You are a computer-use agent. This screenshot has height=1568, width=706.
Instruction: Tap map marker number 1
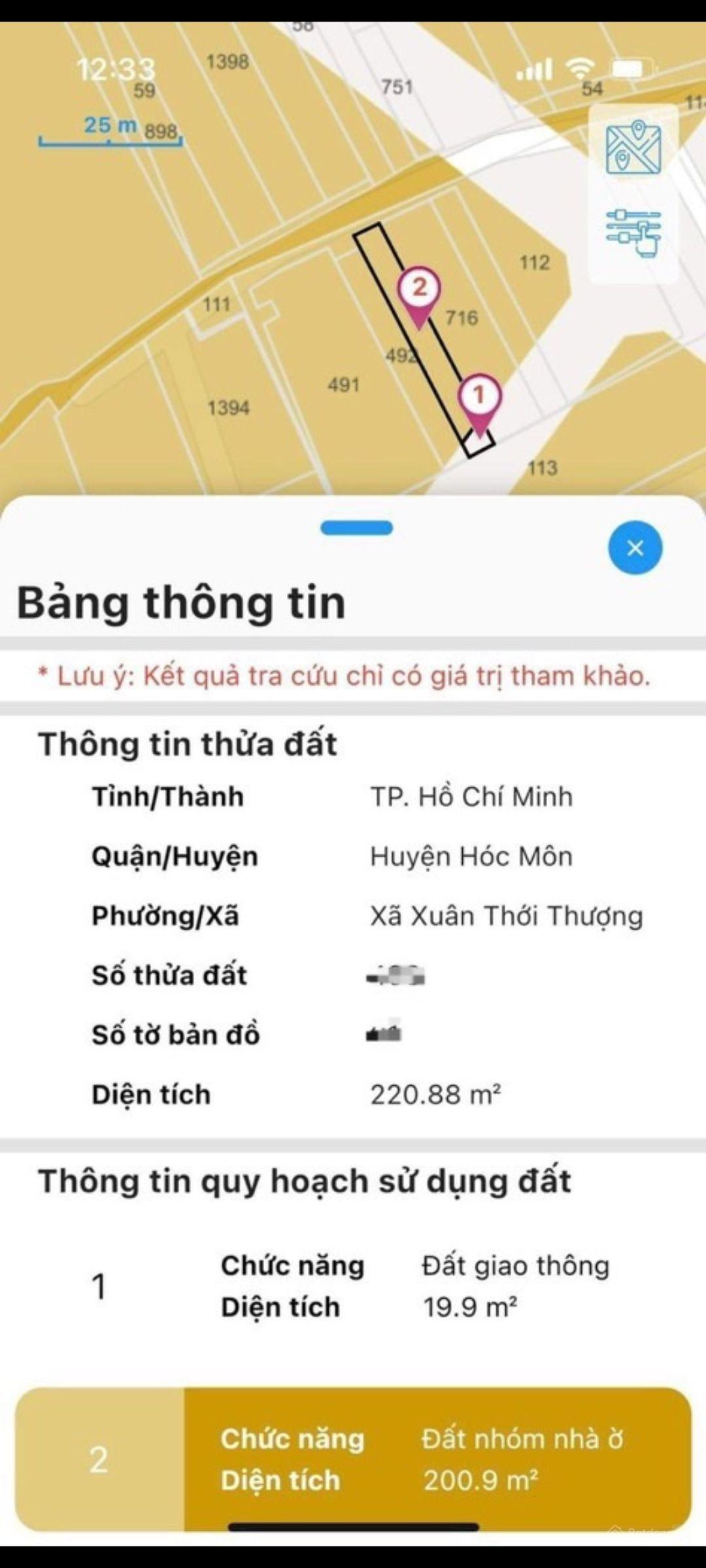pos(479,398)
